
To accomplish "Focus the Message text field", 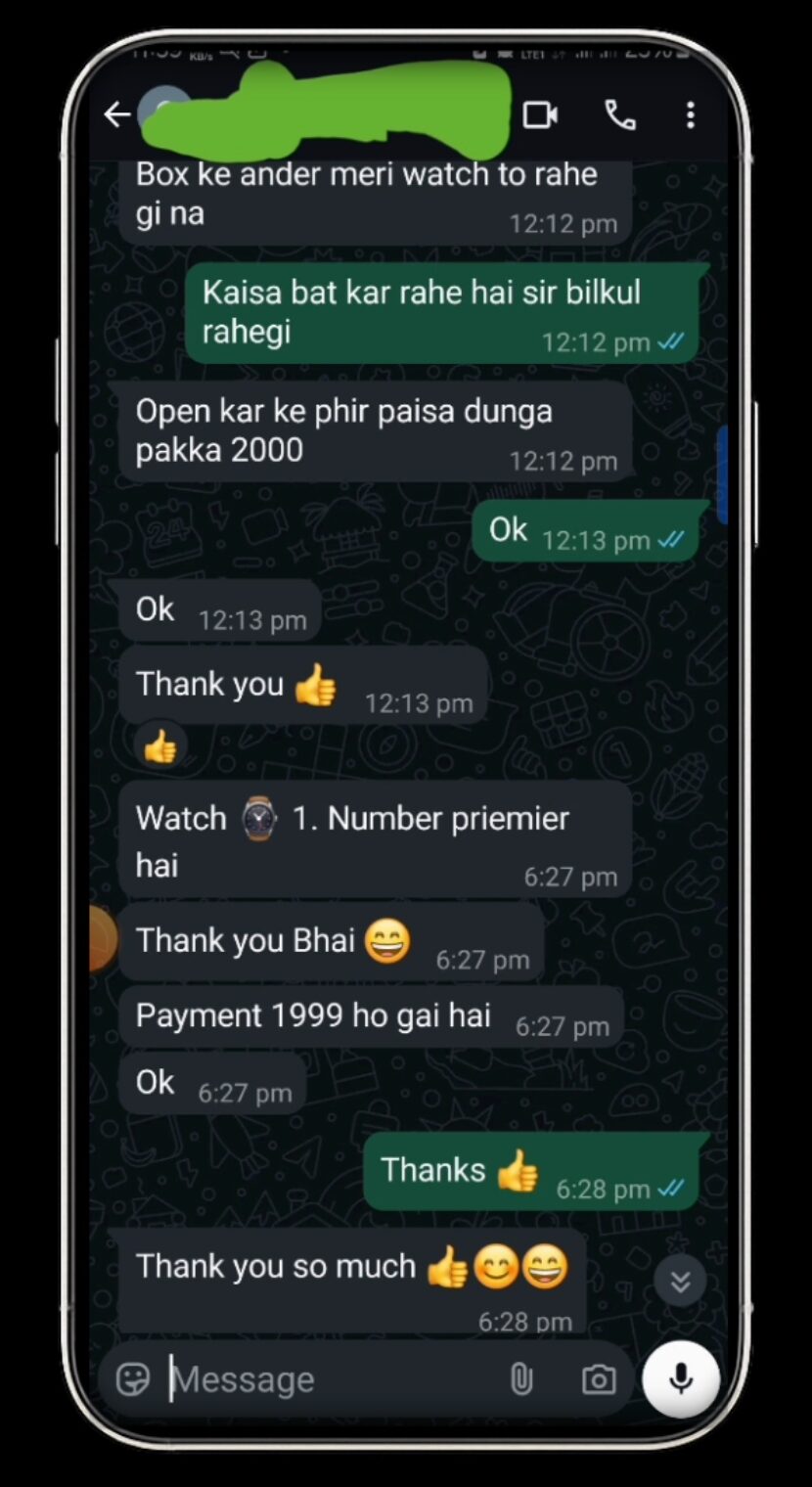I will point(323,1379).
